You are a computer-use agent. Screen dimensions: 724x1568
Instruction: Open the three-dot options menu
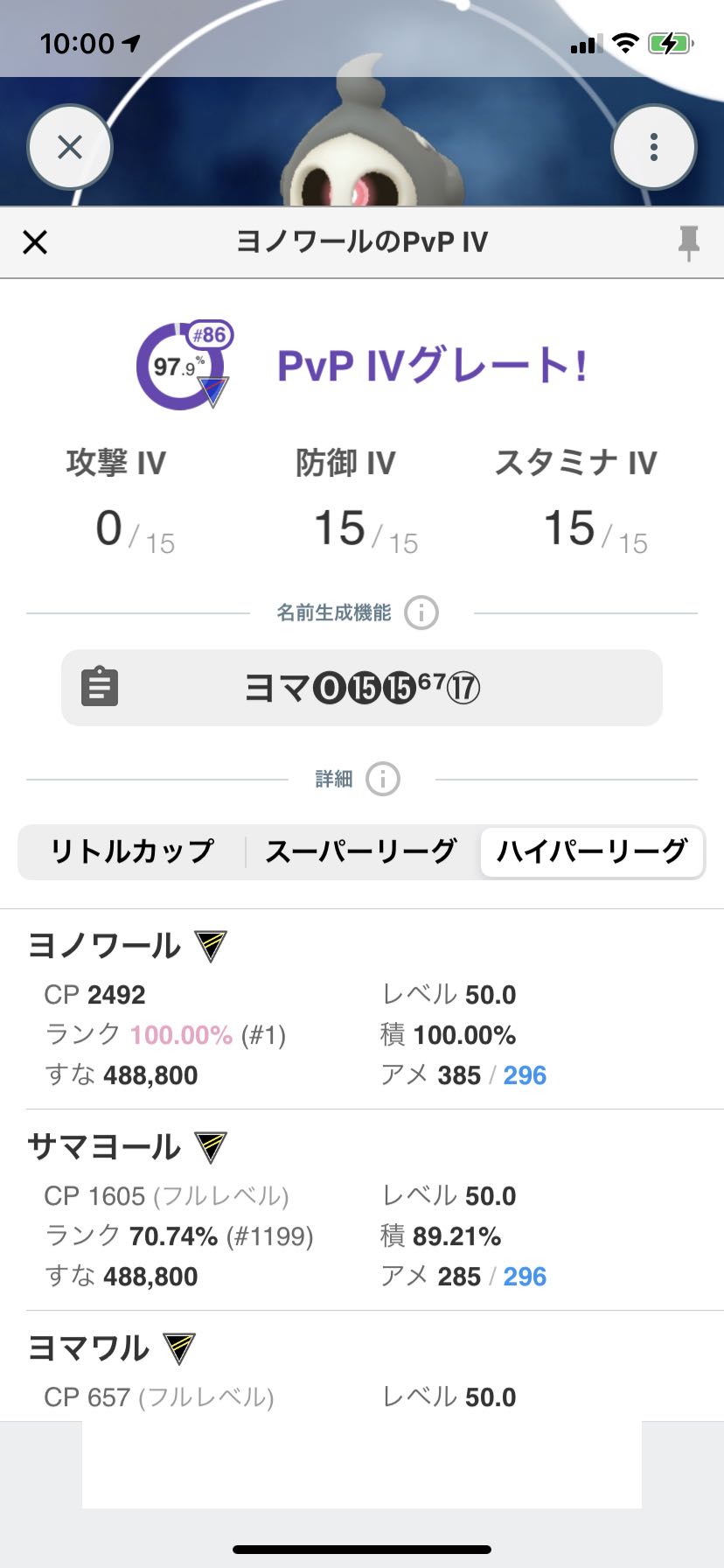654,147
